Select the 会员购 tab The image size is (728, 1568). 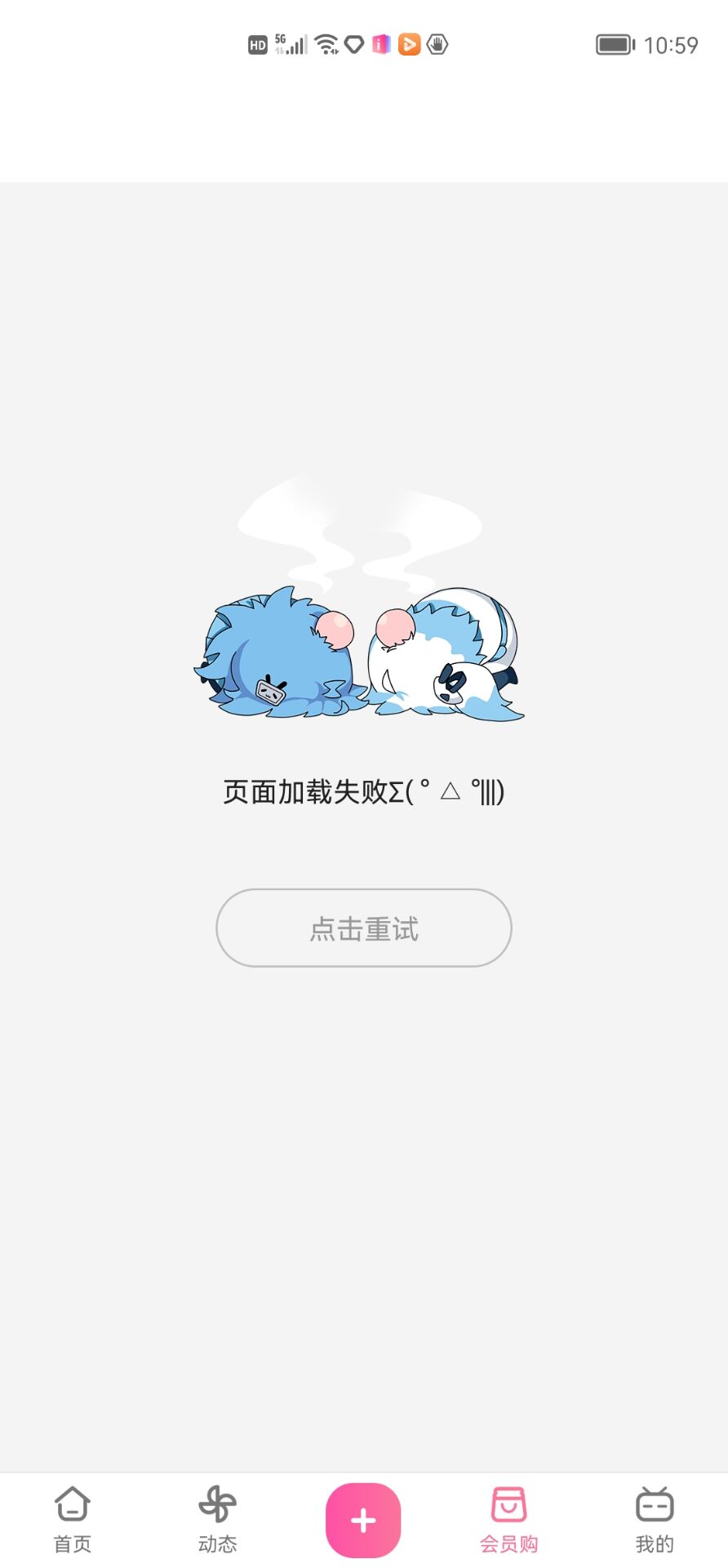tap(509, 1520)
